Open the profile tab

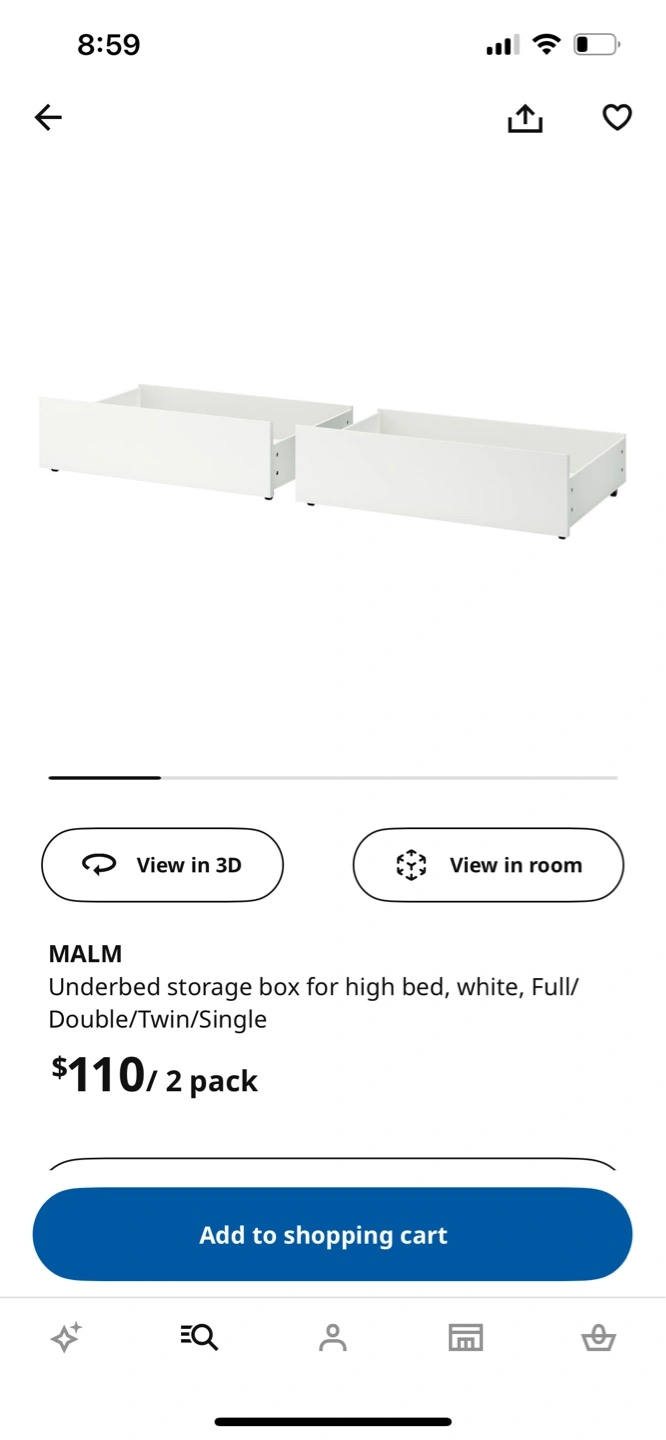pos(333,1337)
